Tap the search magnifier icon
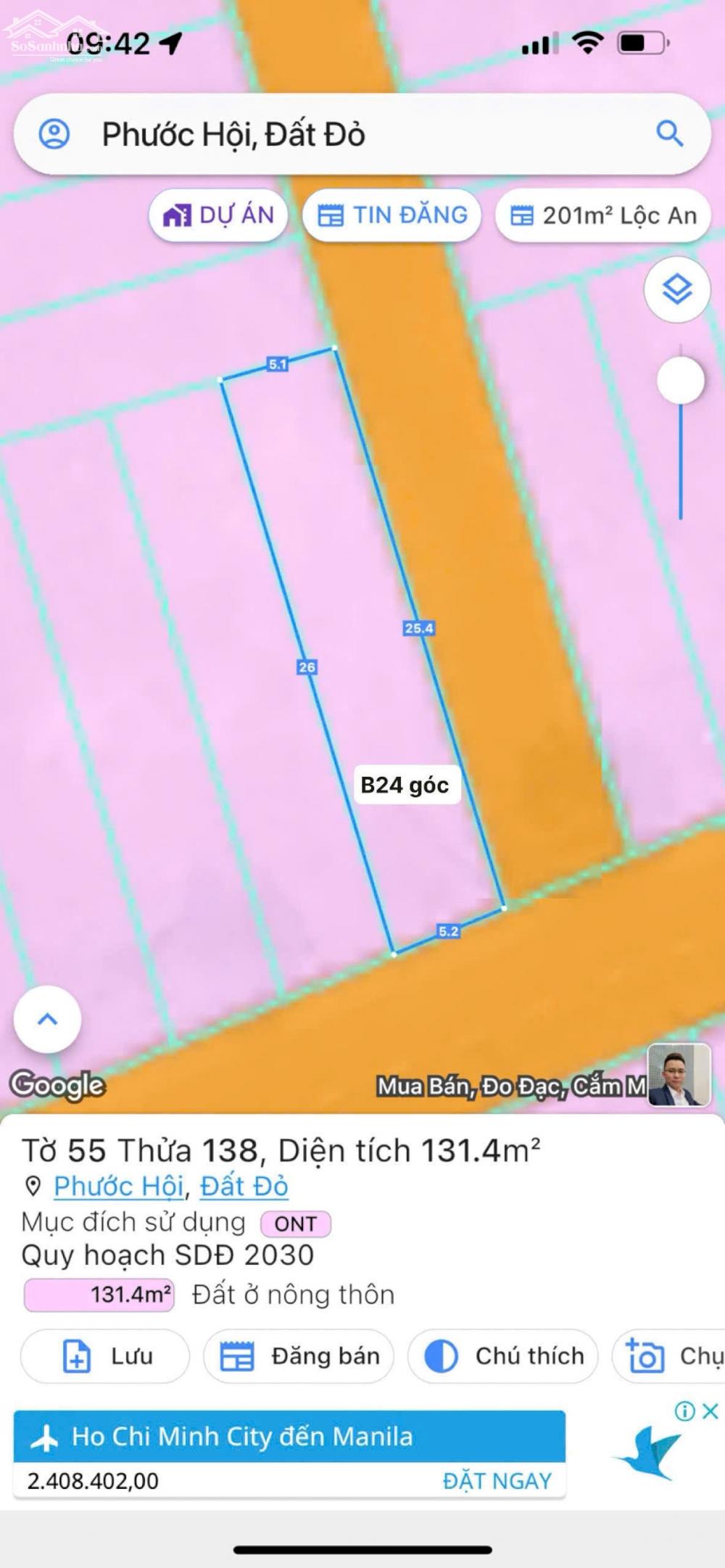This screenshot has width=725, height=1568. tap(669, 133)
